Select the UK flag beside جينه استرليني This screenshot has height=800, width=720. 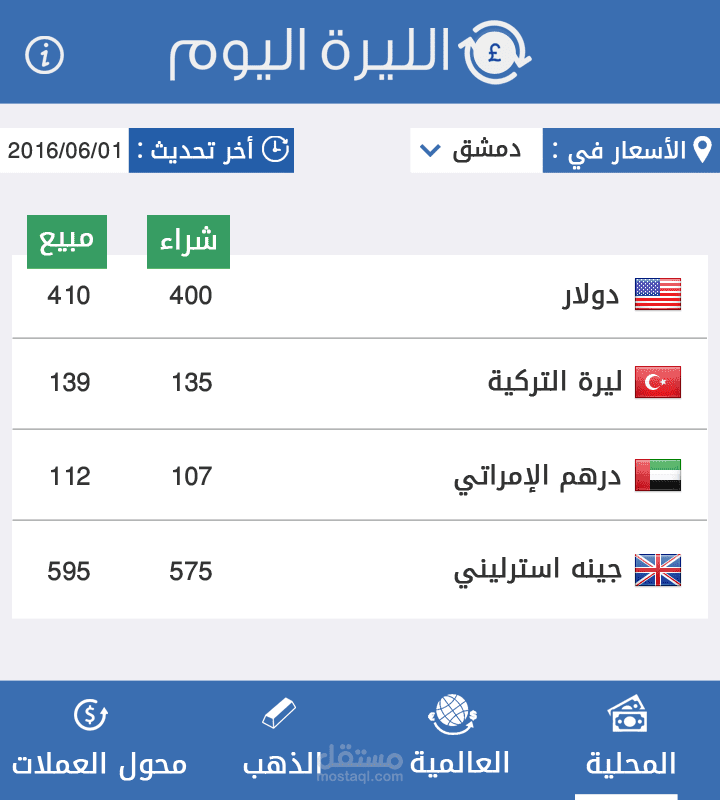657,569
